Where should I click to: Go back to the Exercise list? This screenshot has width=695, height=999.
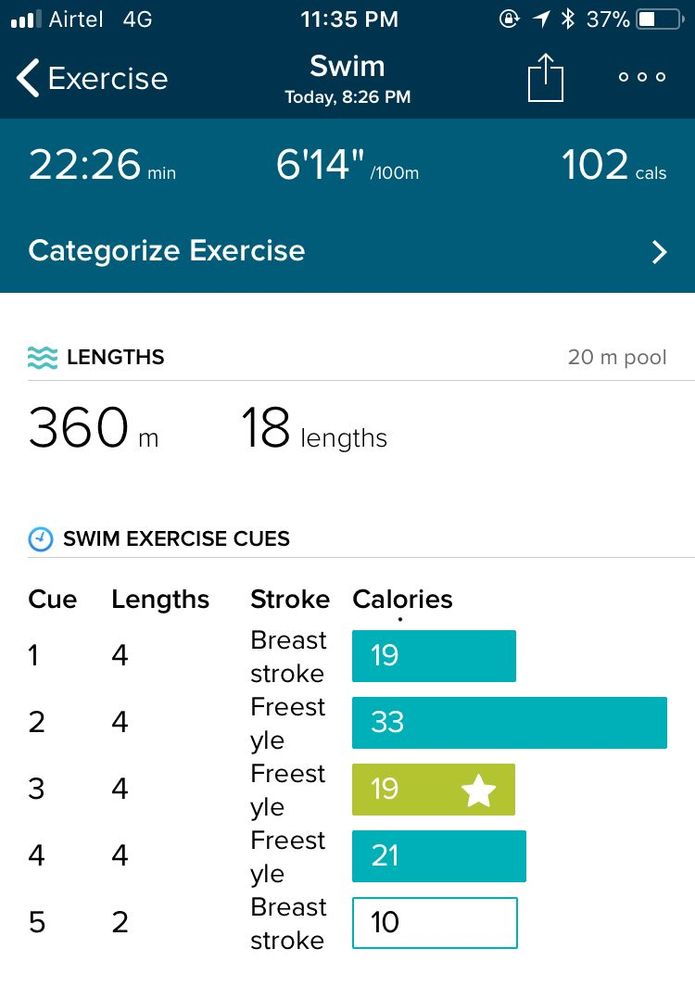click(92, 78)
